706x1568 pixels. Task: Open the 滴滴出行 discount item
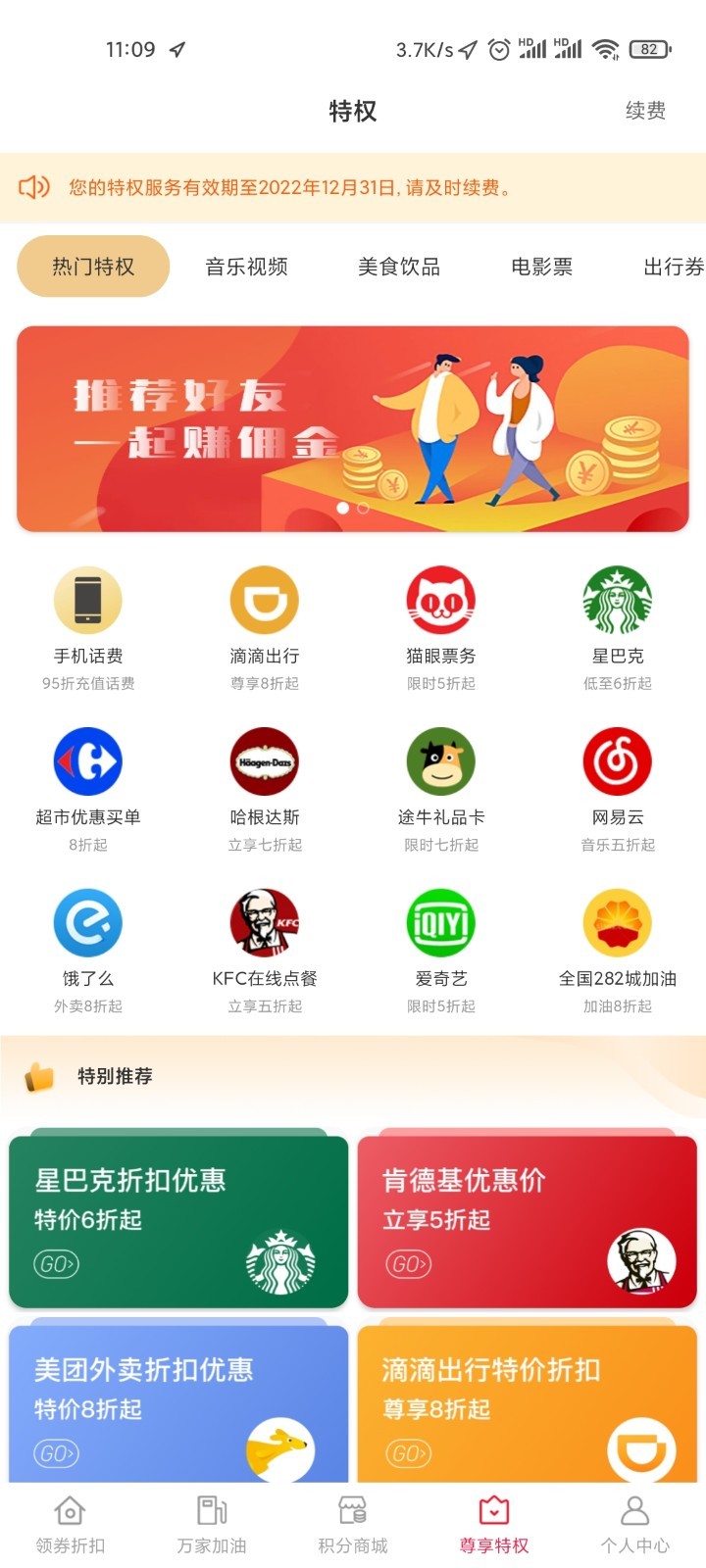coord(265,628)
